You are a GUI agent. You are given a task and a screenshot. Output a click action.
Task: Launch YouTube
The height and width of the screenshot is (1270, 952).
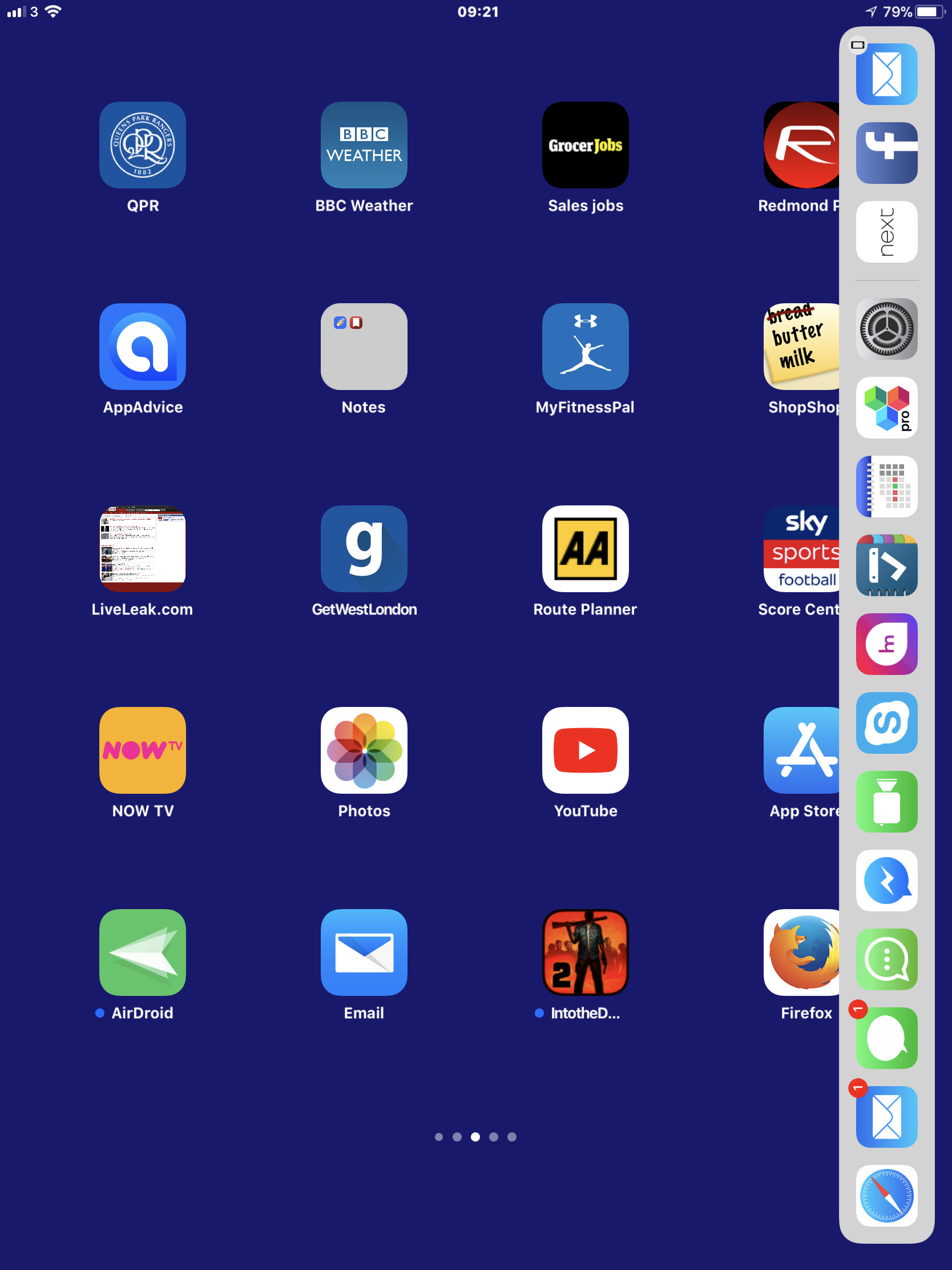pos(586,750)
